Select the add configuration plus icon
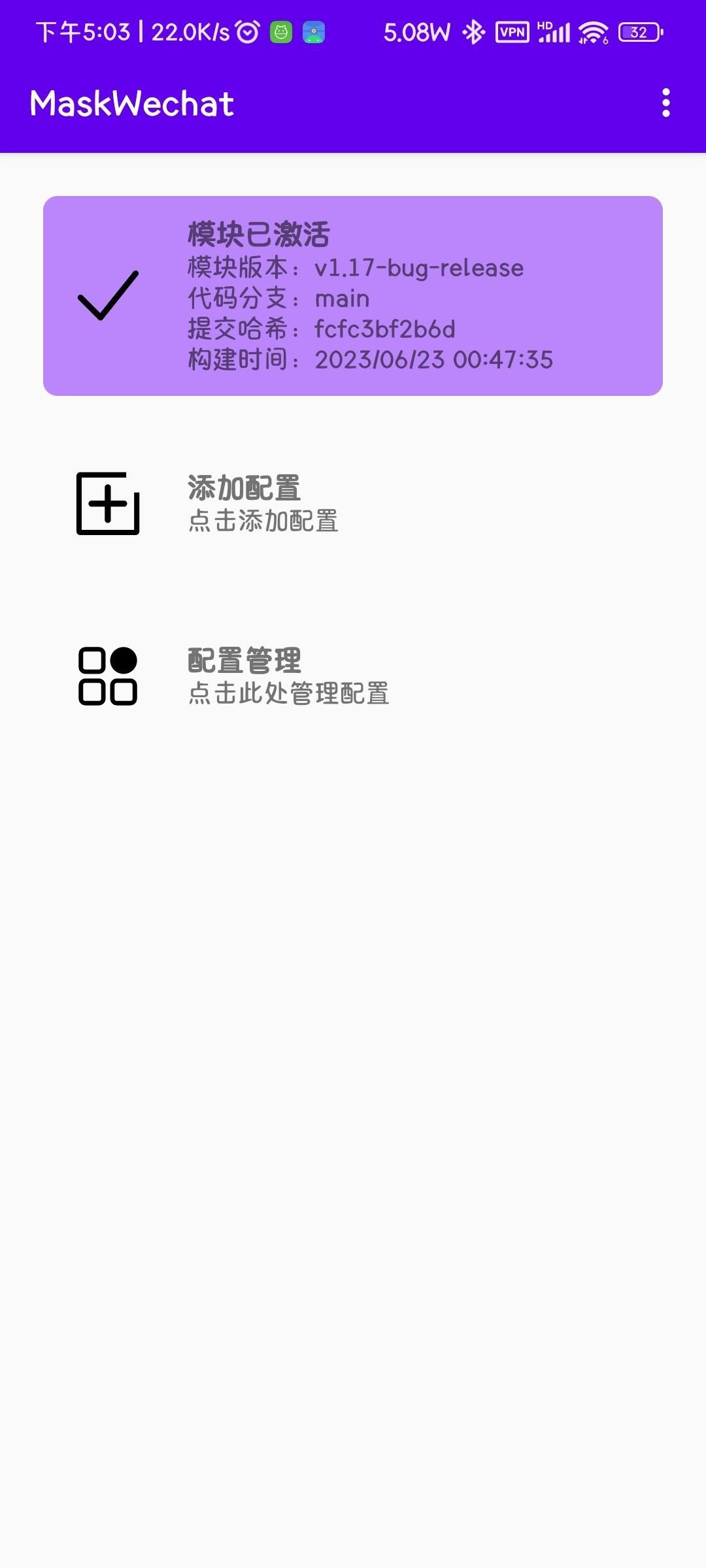706x1568 pixels. coord(109,504)
